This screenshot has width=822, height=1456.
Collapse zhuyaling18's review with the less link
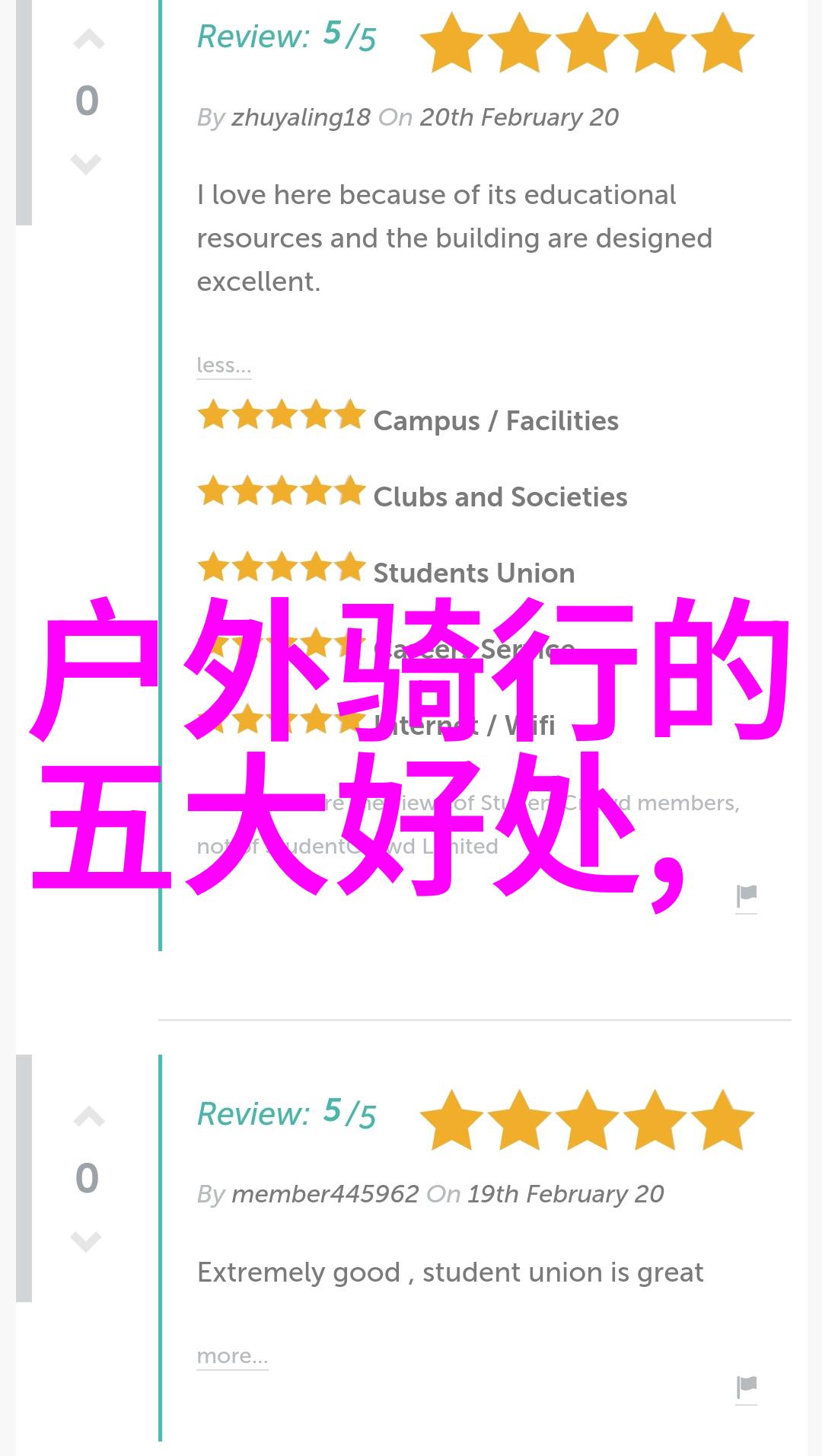coord(223,366)
